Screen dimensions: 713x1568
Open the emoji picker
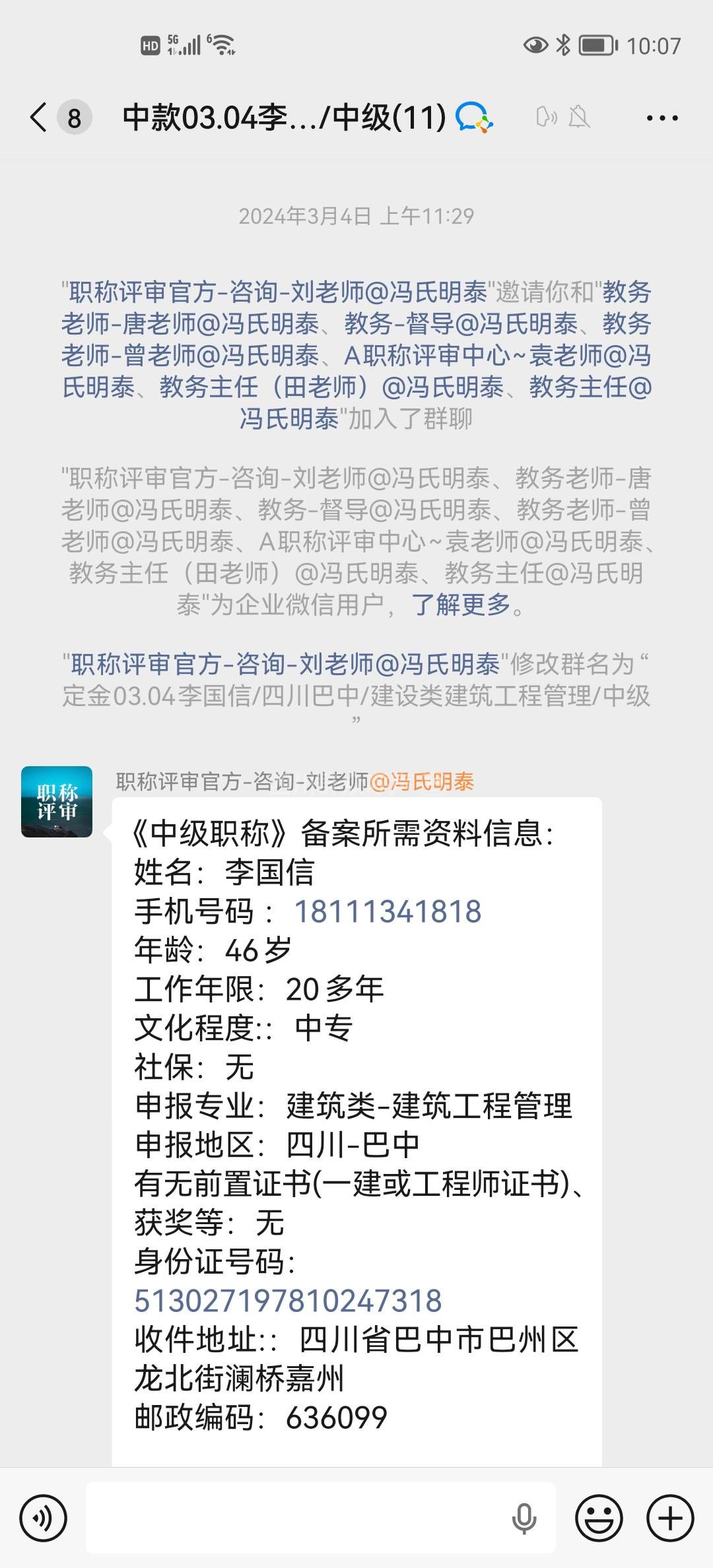click(x=599, y=1518)
